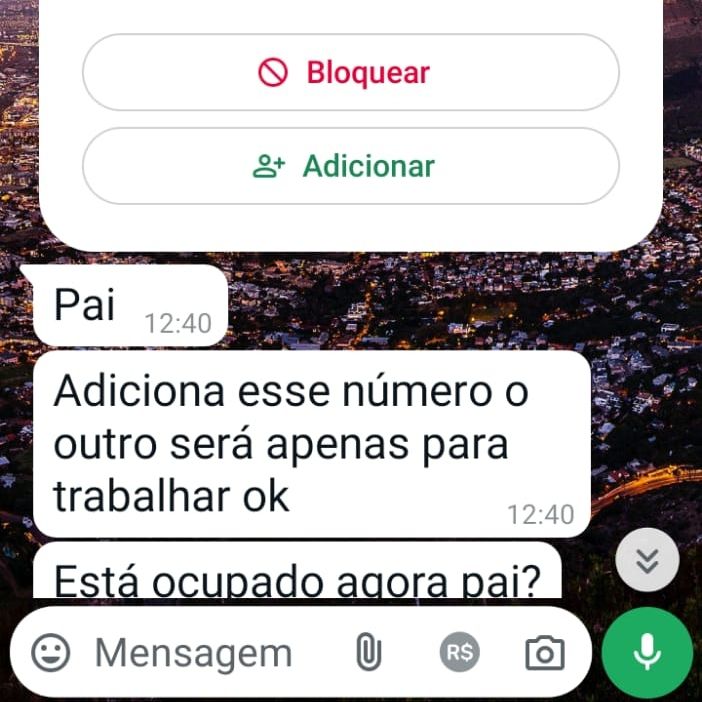Block this unknown contact with Bloquear
702x702 pixels.
pos(350,73)
